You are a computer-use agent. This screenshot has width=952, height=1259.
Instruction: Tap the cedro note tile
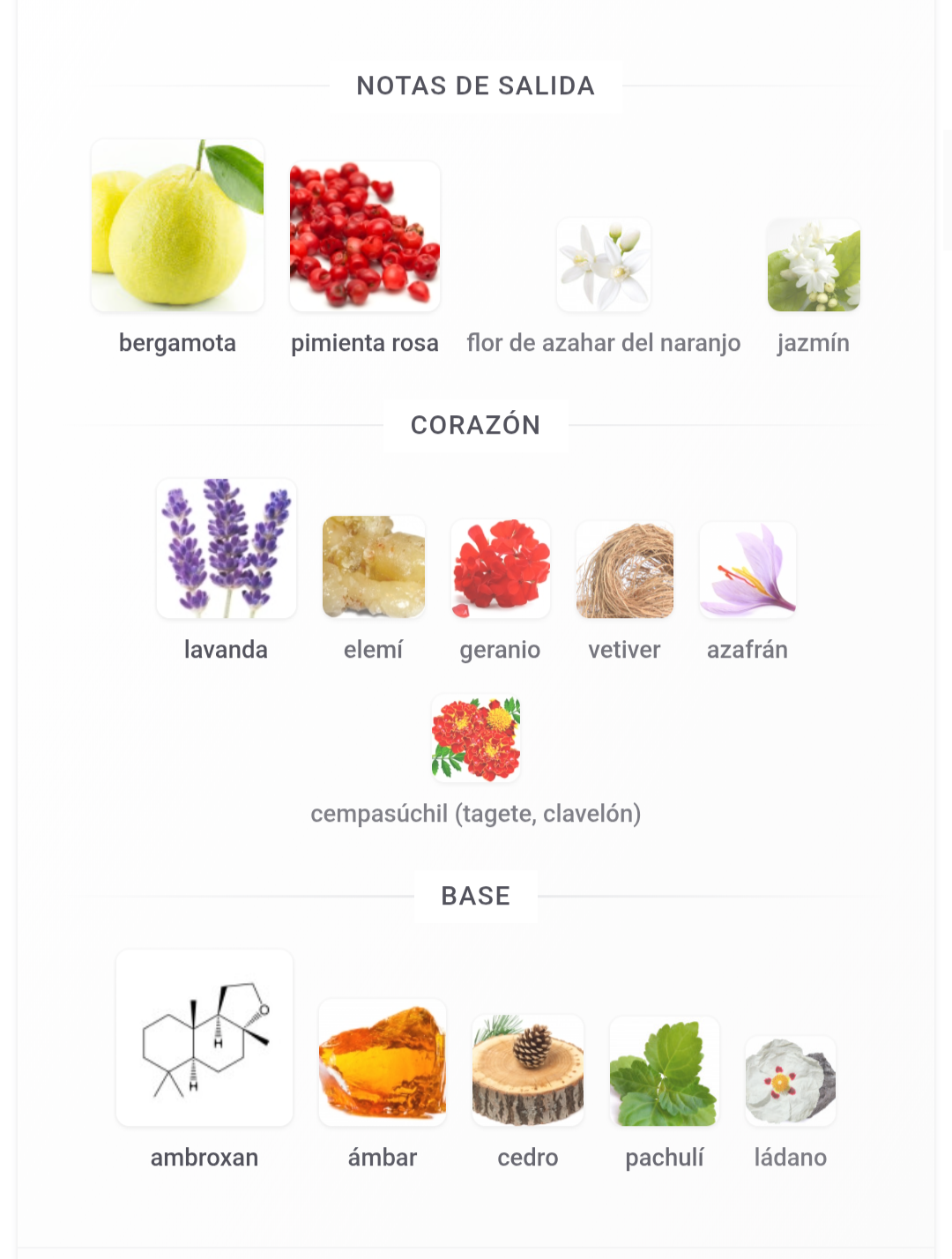(x=528, y=1070)
